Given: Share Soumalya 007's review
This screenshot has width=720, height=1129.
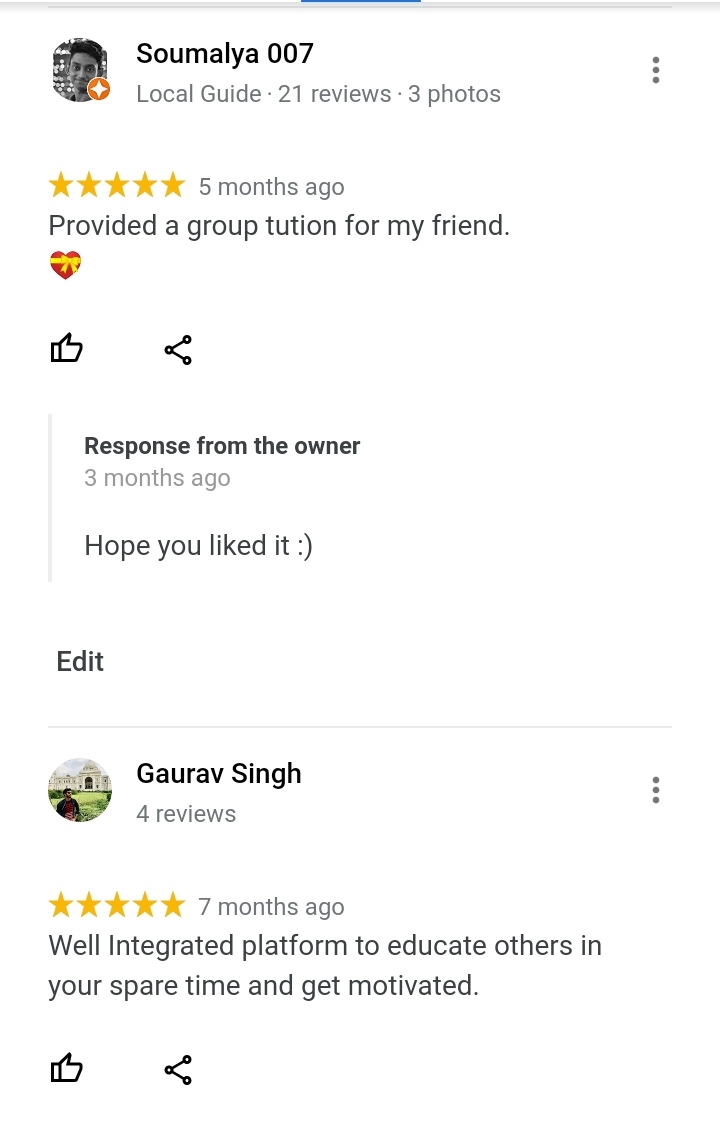Looking at the screenshot, I should 177,350.
